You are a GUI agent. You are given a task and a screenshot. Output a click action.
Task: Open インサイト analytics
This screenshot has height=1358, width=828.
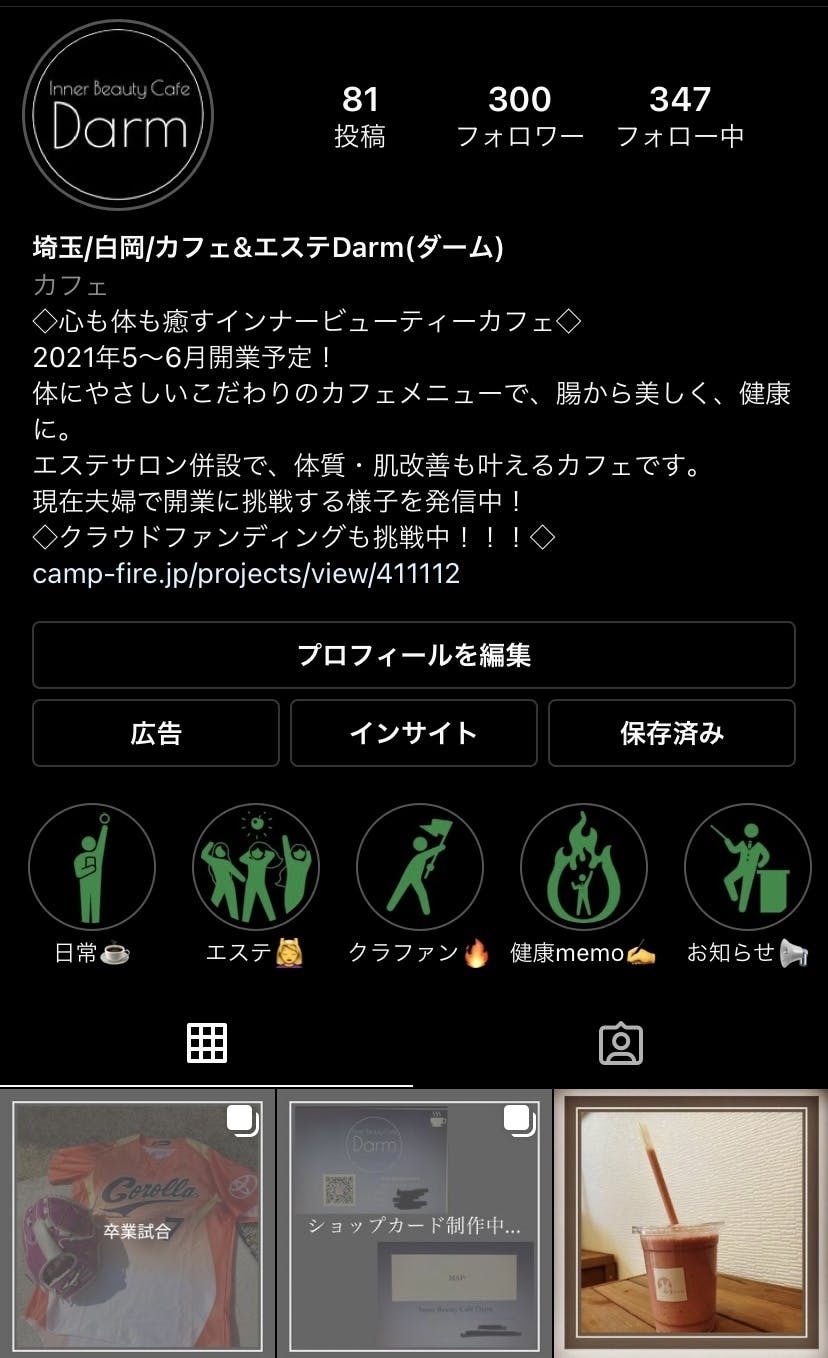click(413, 733)
